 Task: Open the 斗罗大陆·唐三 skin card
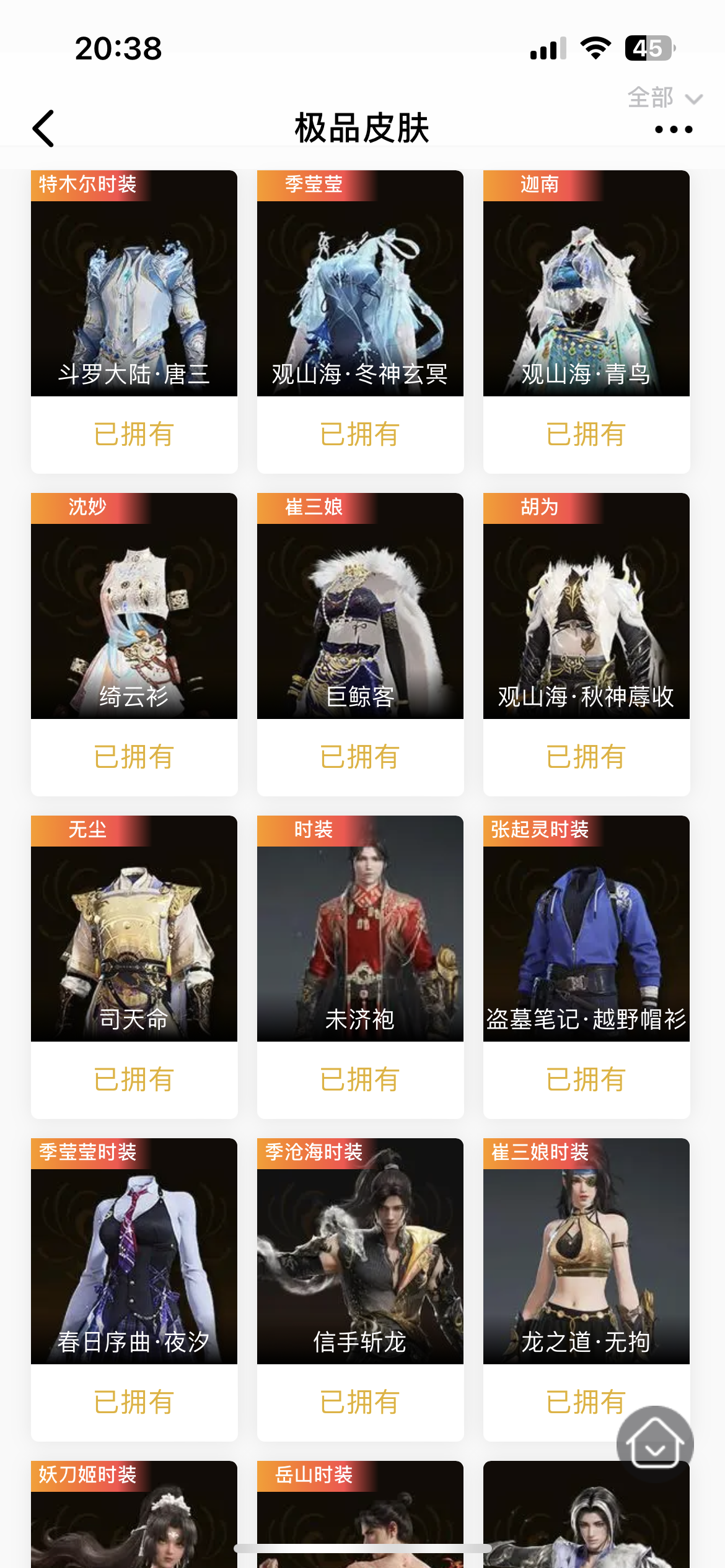(134, 291)
